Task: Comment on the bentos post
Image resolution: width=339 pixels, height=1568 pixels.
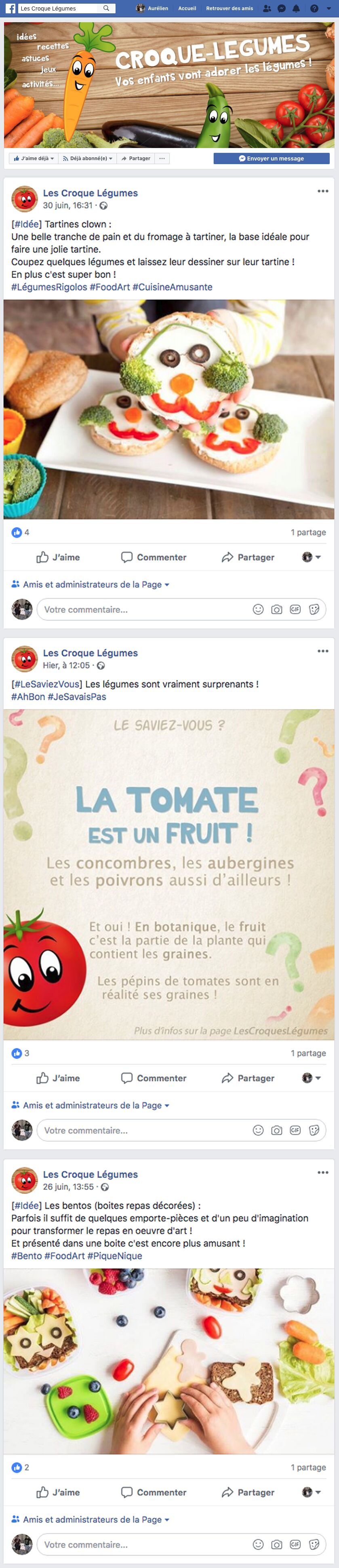Action: pyautogui.click(x=154, y=1492)
